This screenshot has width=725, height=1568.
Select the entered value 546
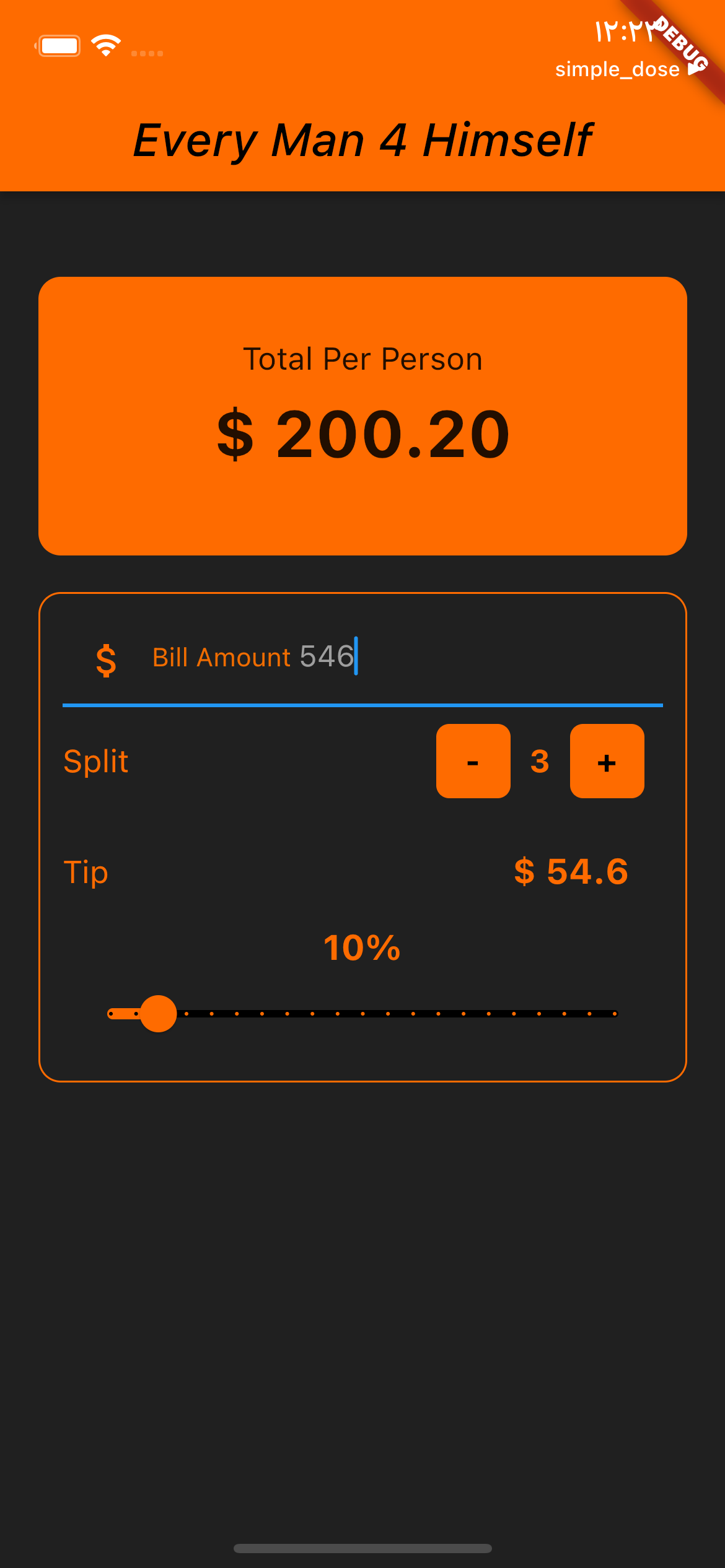click(325, 656)
